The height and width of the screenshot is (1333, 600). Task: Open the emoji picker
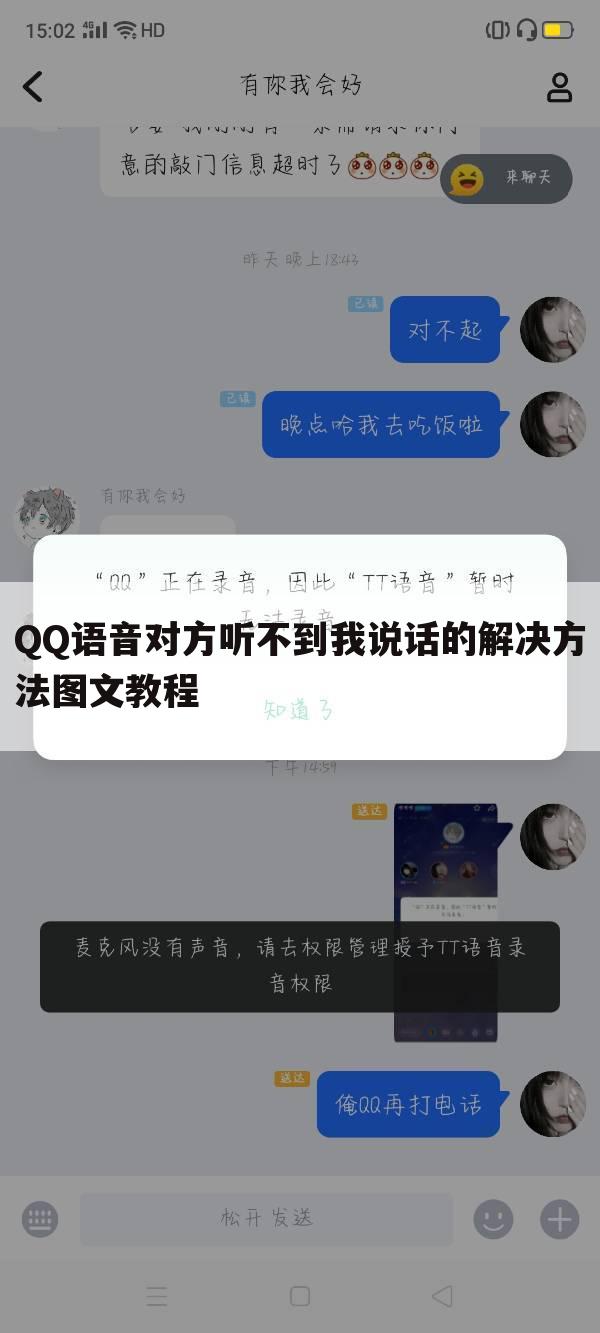[493, 1219]
